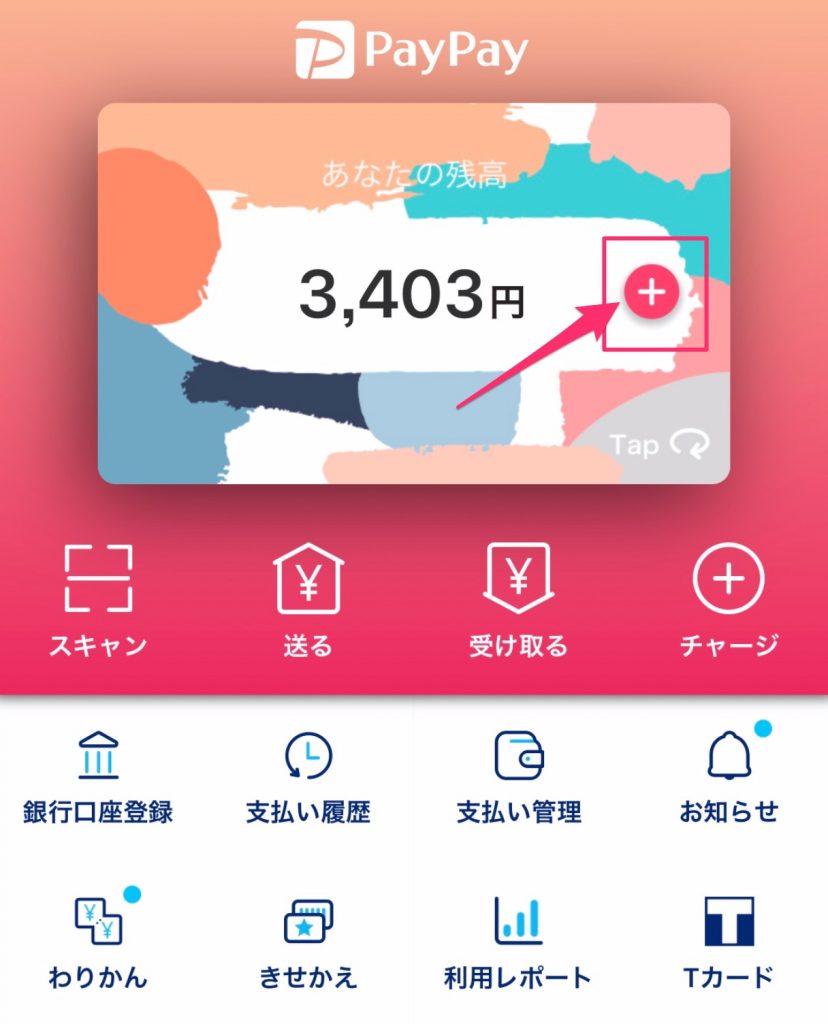828x1024 pixels.
Task: Open Tカード
Action: (x=728, y=938)
